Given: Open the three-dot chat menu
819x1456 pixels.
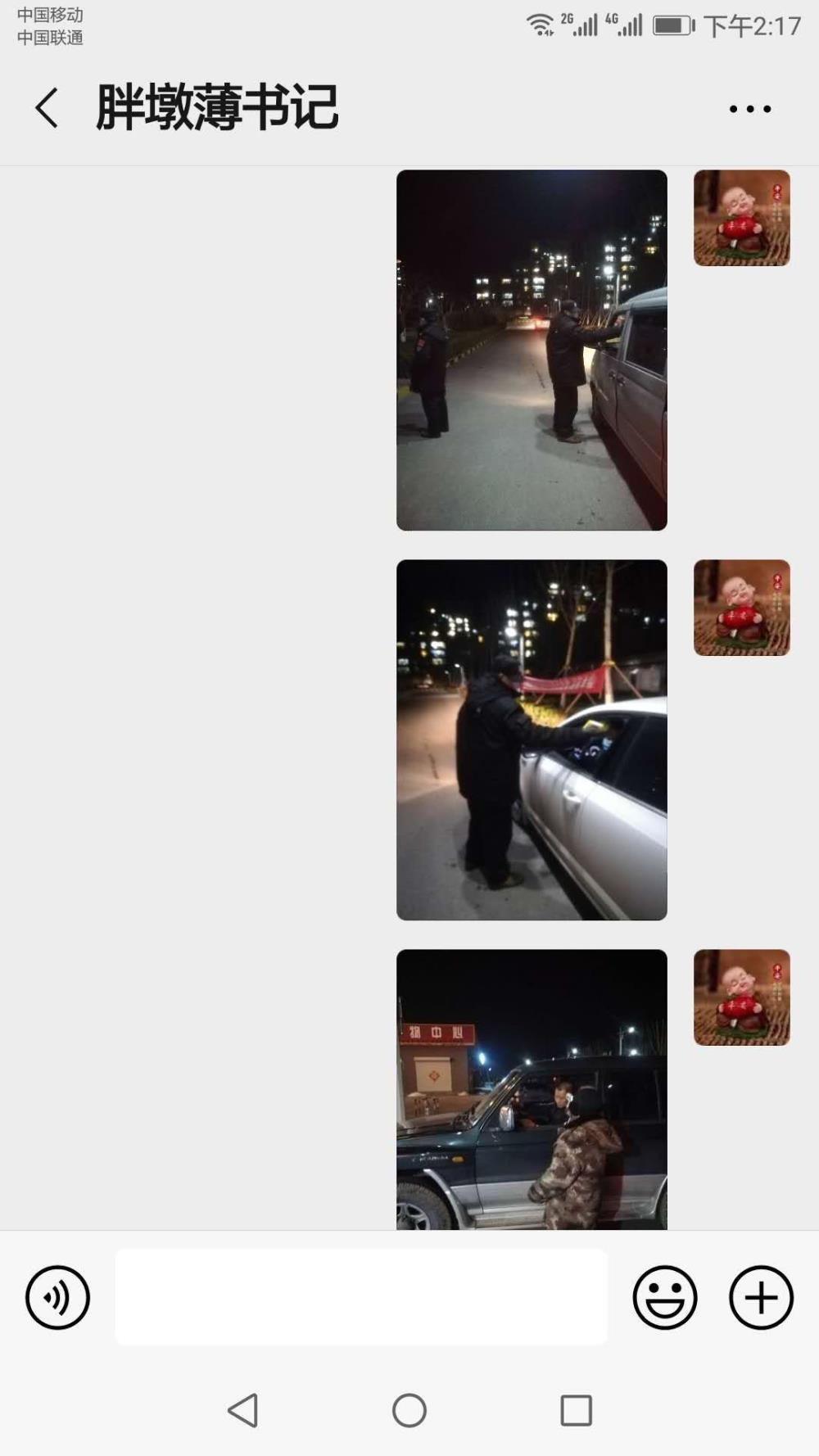Looking at the screenshot, I should click(750, 108).
